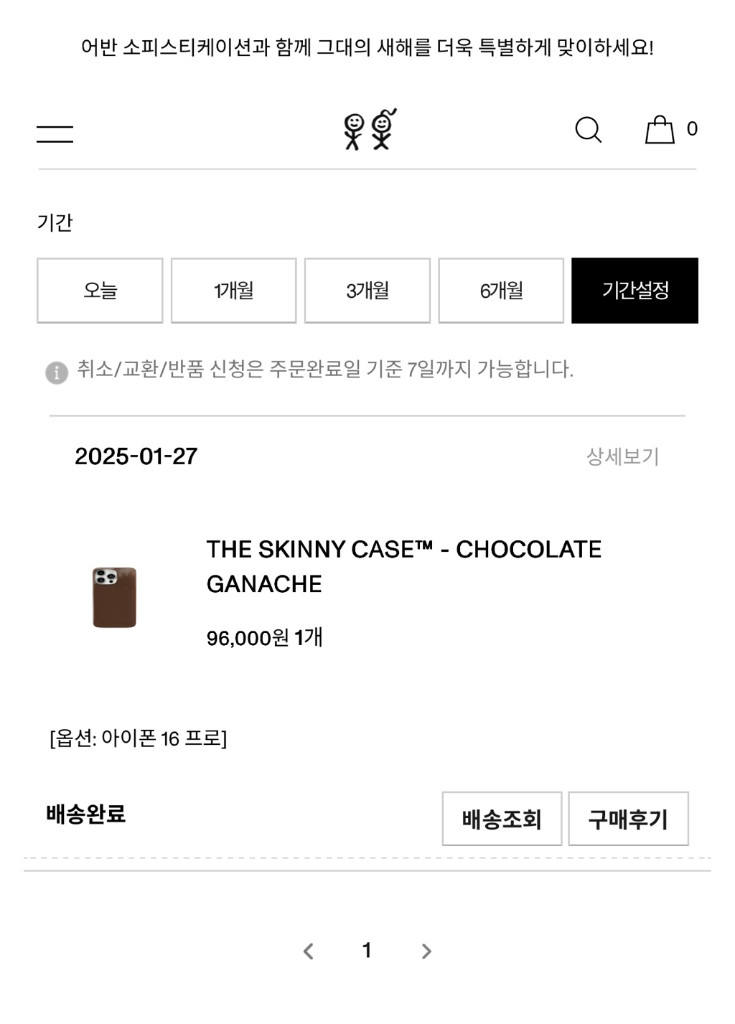View order details via 상세보기
The image size is (735, 1024).
coord(622,457)
